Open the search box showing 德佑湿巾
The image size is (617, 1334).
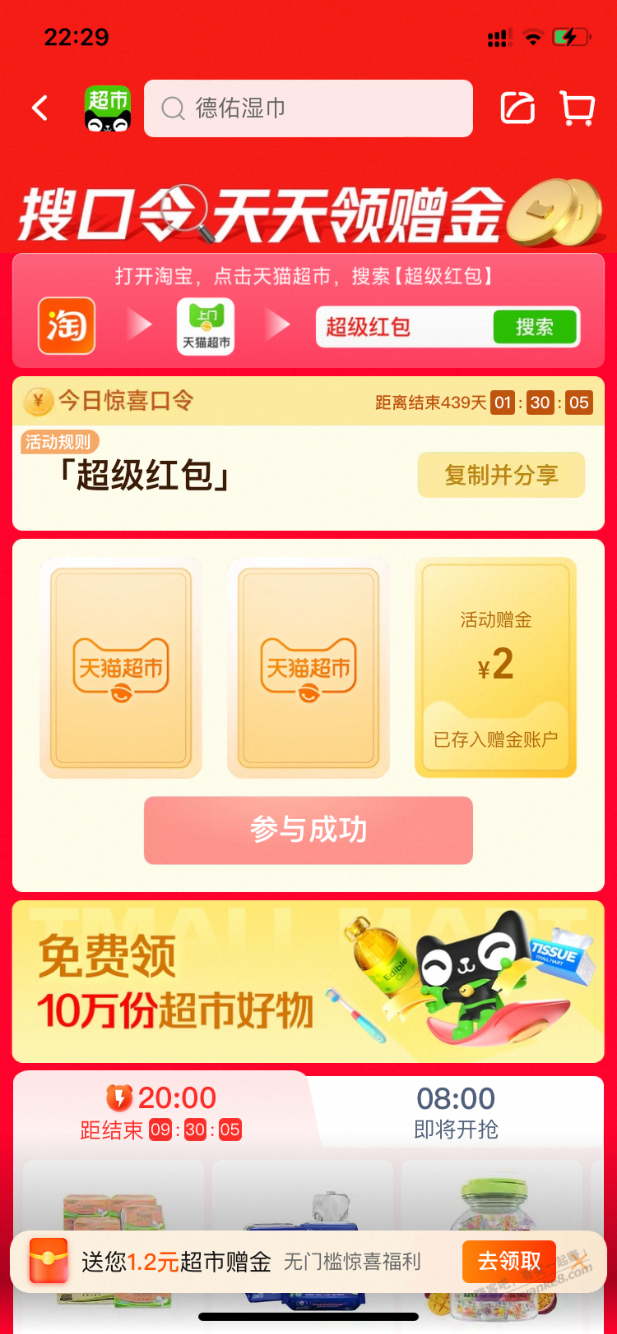308,108
